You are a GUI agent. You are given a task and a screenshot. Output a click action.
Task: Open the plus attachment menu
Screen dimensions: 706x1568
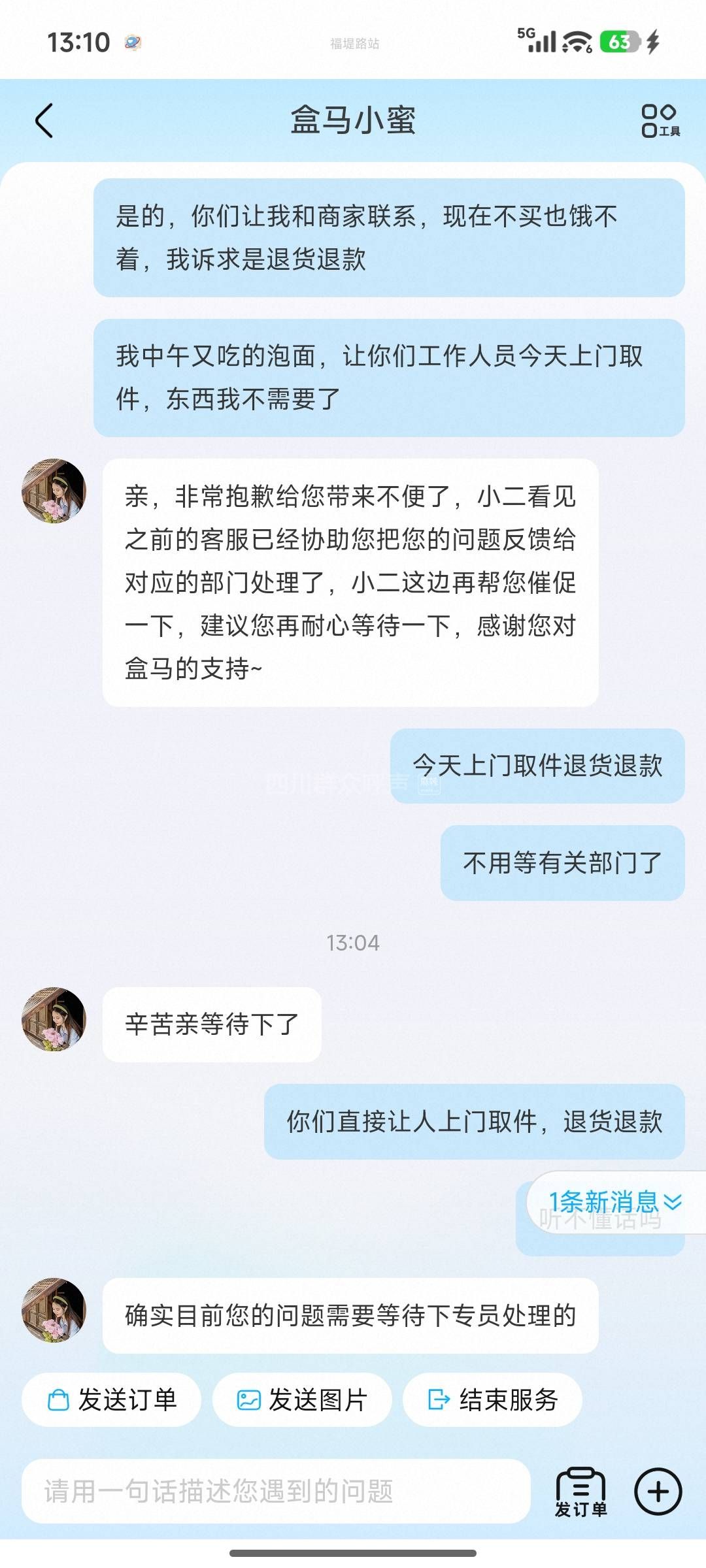tap(658, 1492)
